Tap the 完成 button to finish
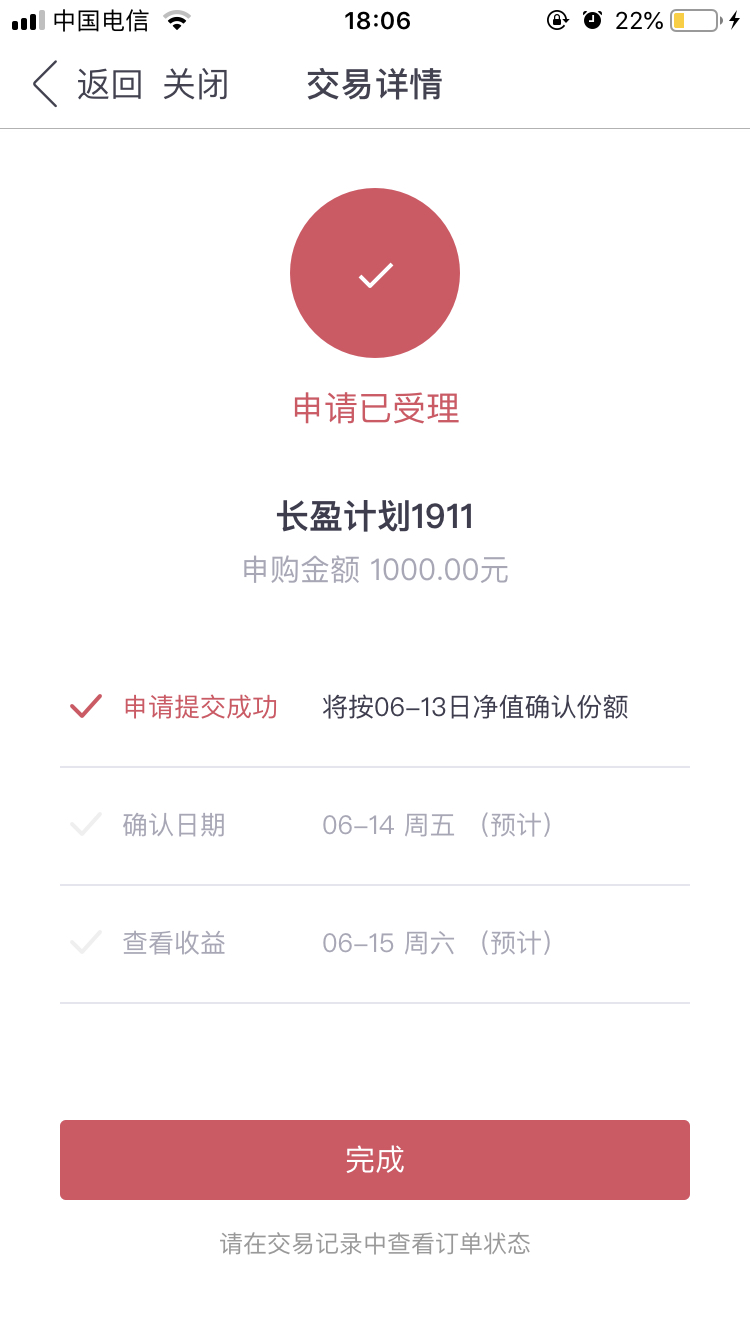Viewport: 750px width, 1334px height. [375, 1160]
